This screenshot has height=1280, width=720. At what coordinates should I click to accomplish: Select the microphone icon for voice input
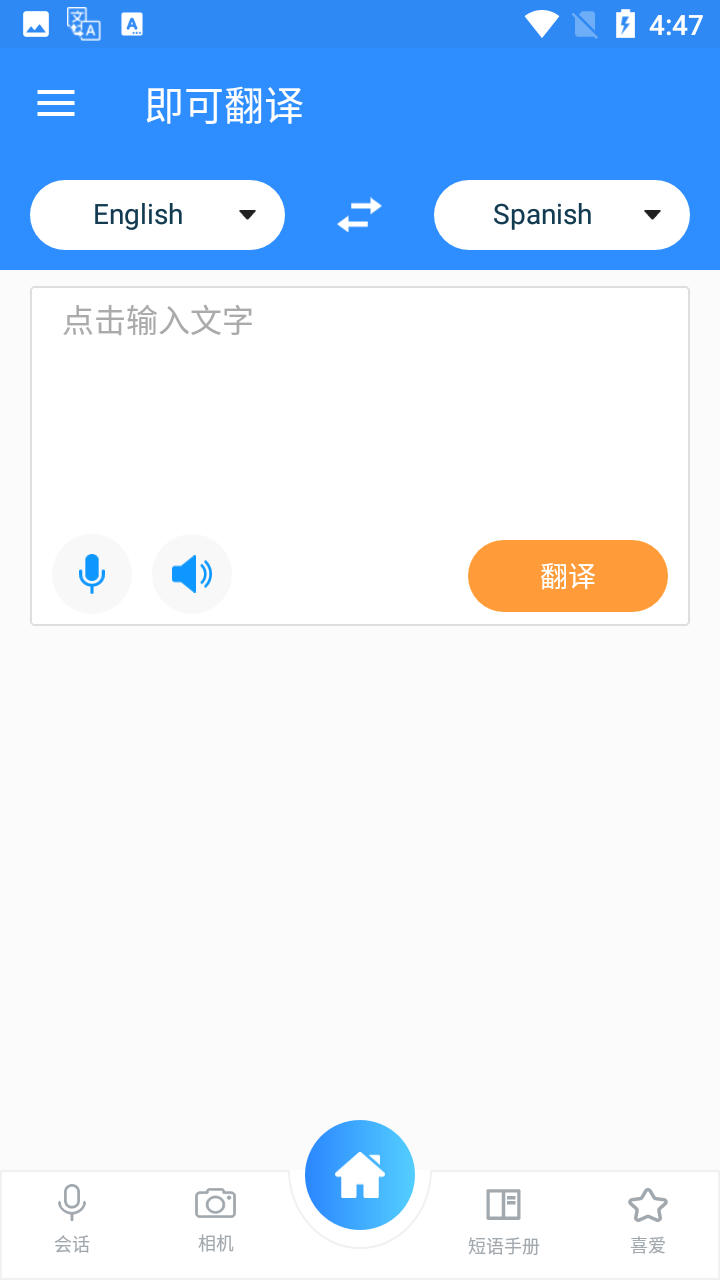[92, 574]
